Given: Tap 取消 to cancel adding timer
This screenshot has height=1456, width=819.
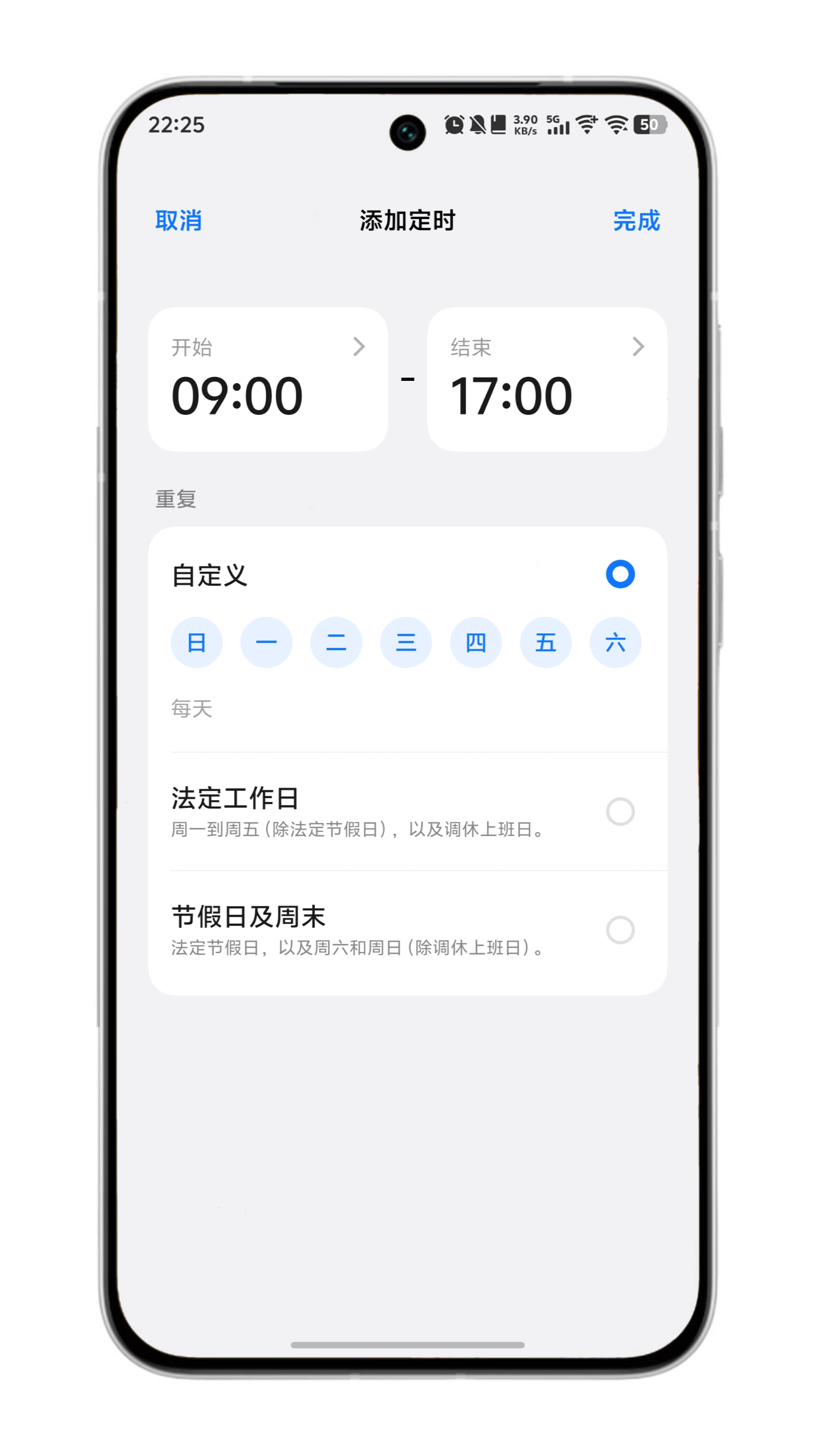Looking at the screenshot, I should pos(178,220).
